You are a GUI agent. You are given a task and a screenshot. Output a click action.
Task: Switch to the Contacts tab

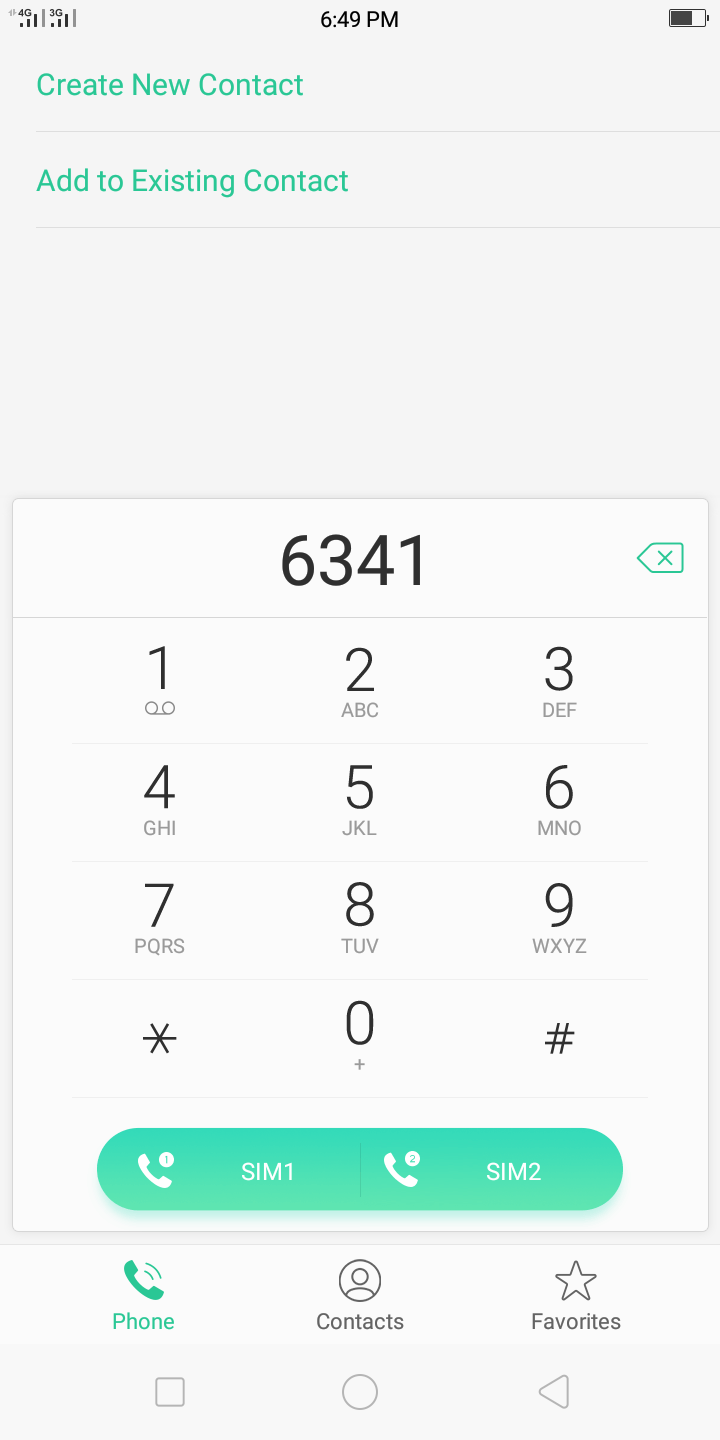point(360,1296)
